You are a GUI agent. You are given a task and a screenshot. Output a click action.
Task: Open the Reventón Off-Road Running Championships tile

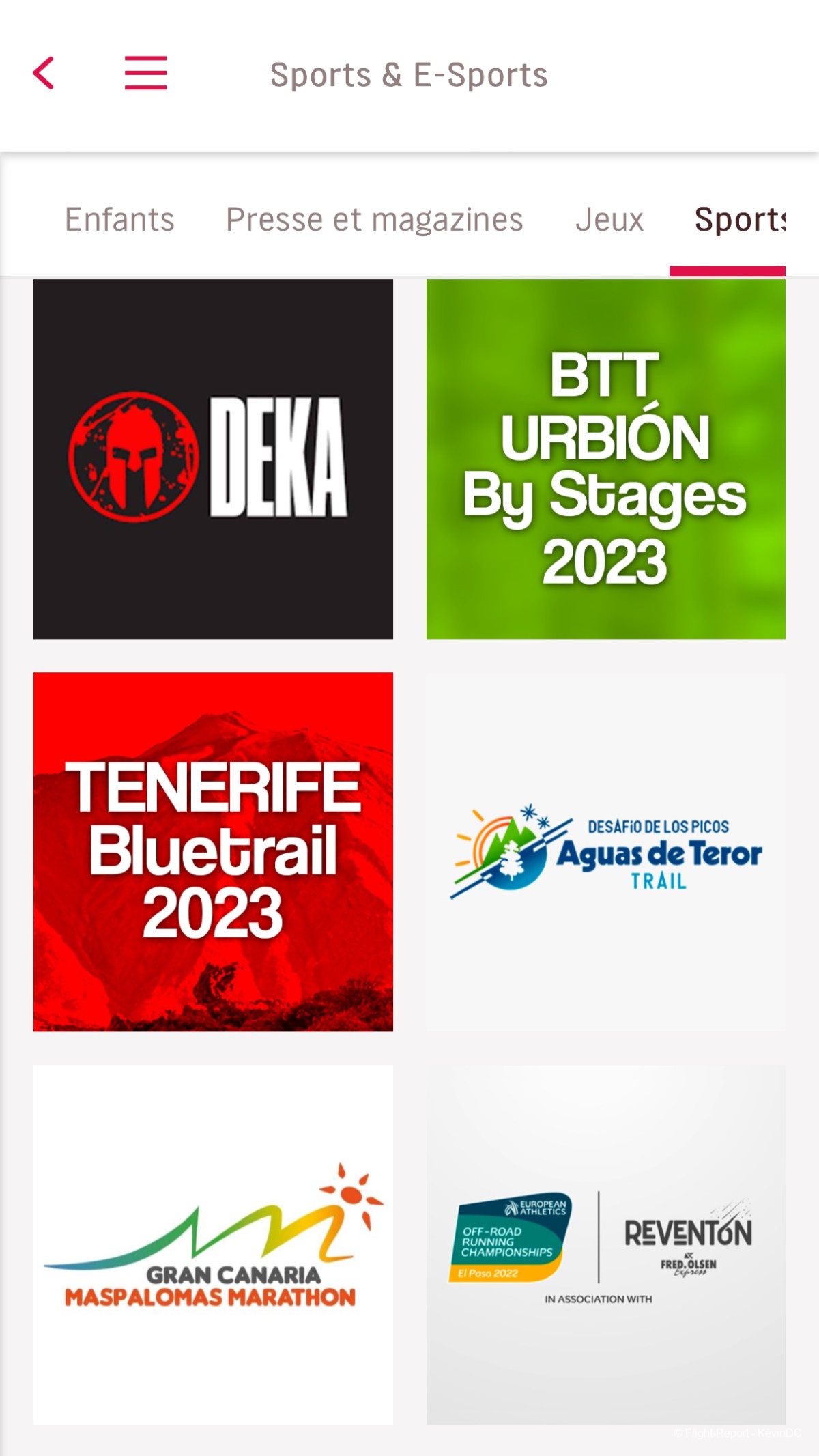(x=605, y=1244)
